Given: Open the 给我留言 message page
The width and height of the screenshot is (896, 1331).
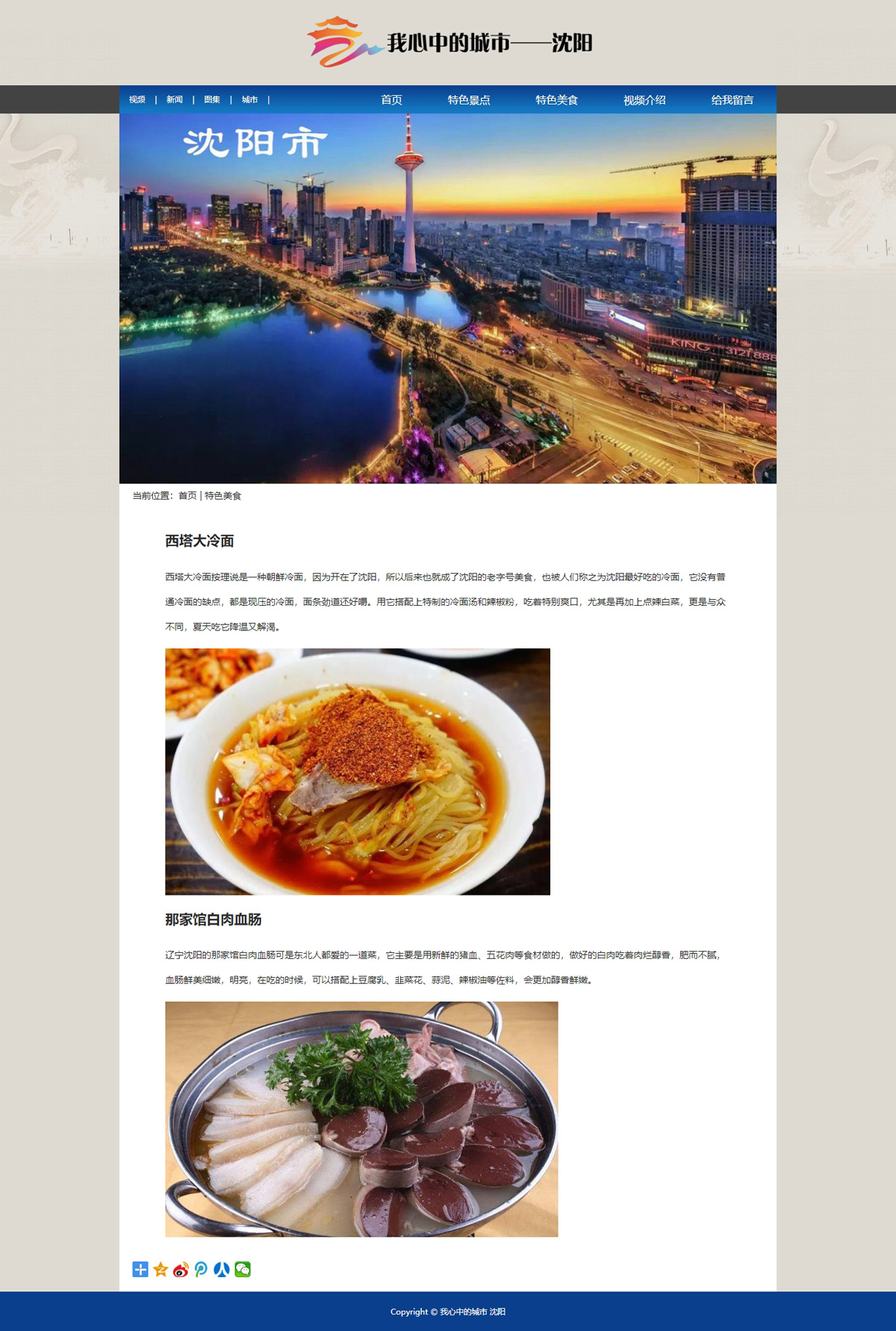Looking at the screenshot, I should tap(732, 100).
